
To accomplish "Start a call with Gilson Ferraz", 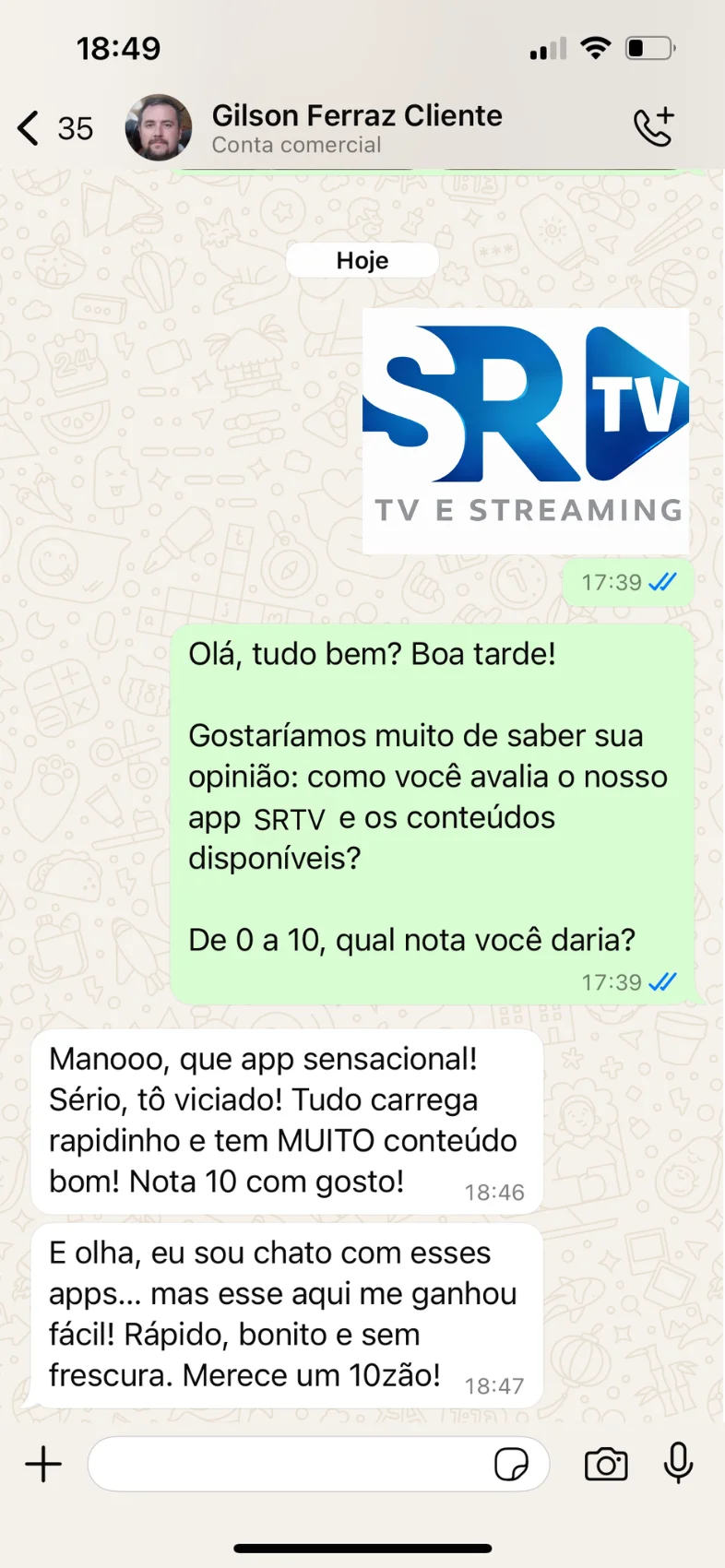I will tap(654, 128).
